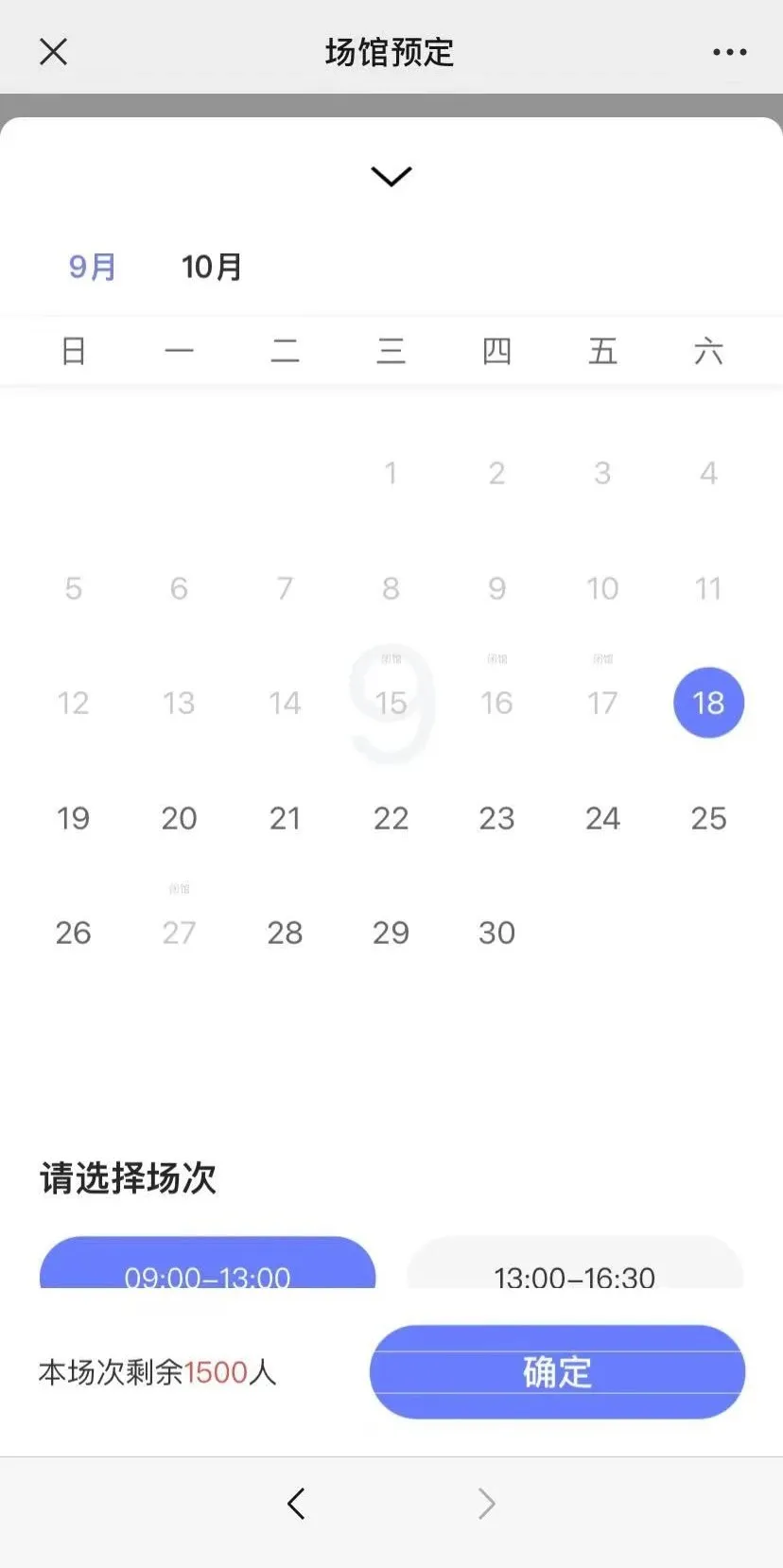Close the venue booking page
Screen dimensions: 783x1568
pos(54,52)
